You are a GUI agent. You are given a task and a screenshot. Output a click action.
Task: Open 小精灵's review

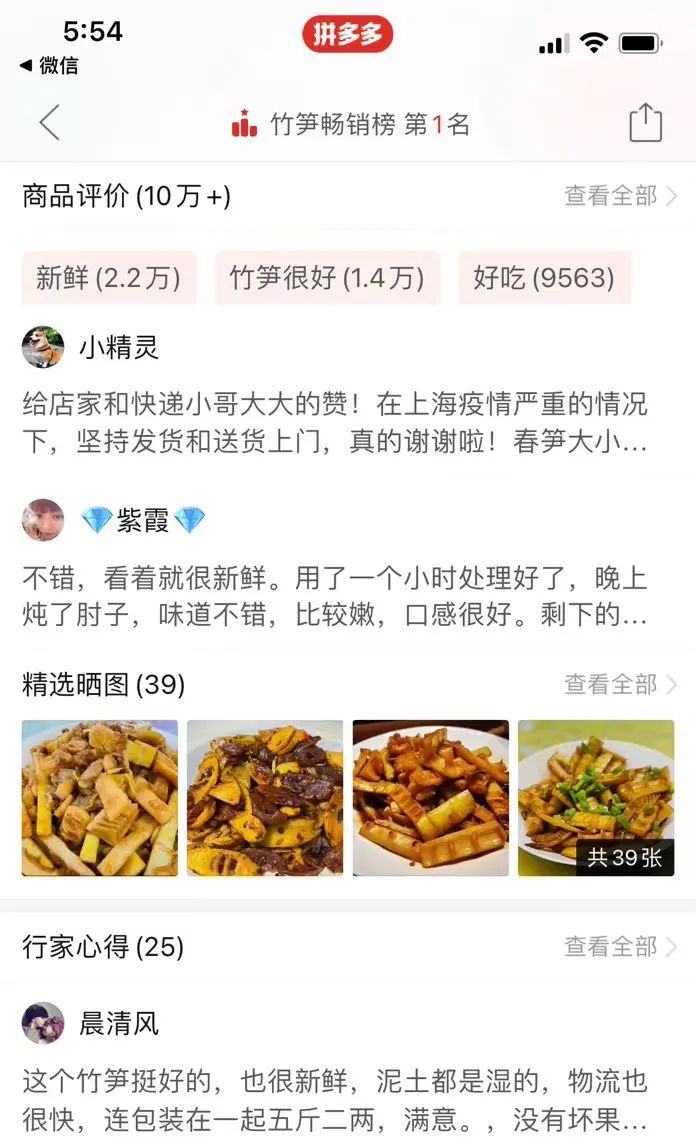point(334,422)
